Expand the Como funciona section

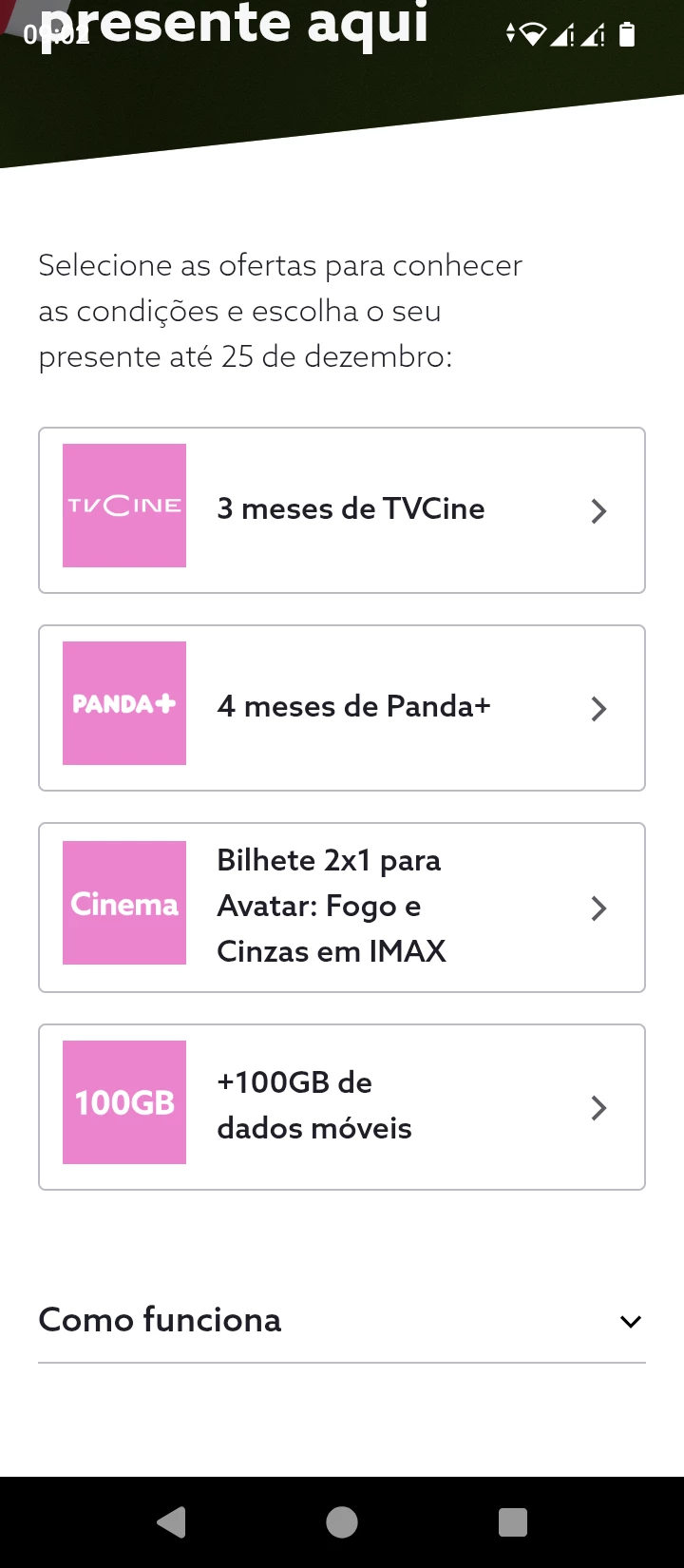coord(342,1321)
